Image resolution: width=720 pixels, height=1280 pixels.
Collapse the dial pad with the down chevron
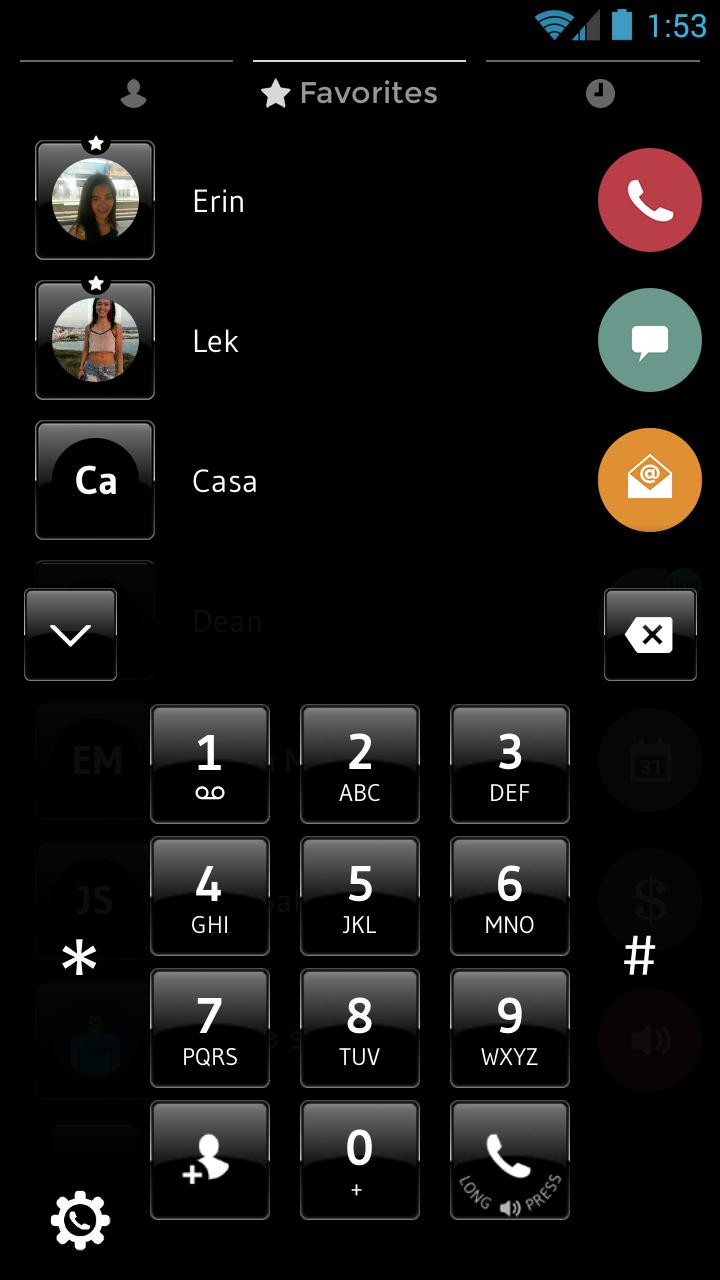[x=70, y=634]
